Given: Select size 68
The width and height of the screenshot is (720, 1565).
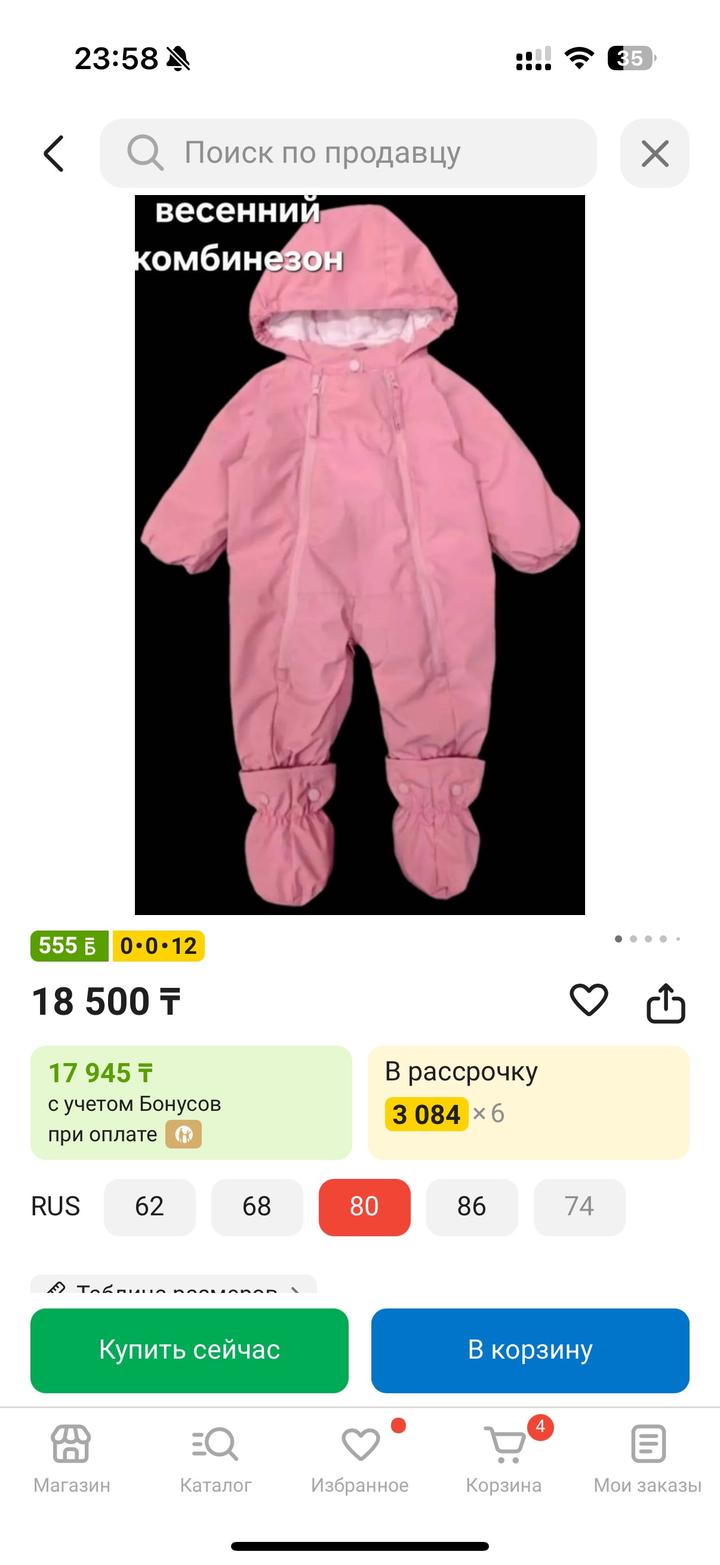Looking at the screenshot, I should pos(257,1206).
